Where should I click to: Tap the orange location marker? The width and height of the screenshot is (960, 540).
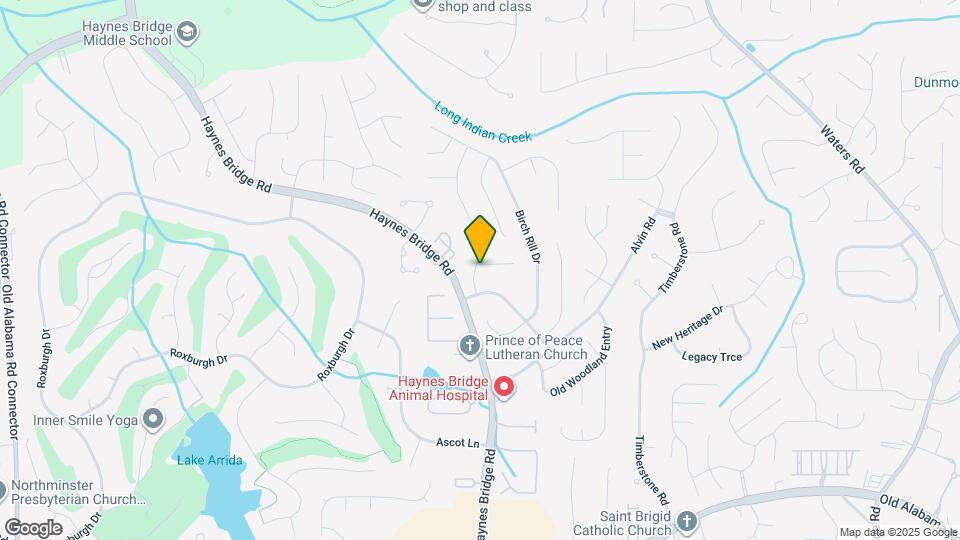click(x=480, y=239)
